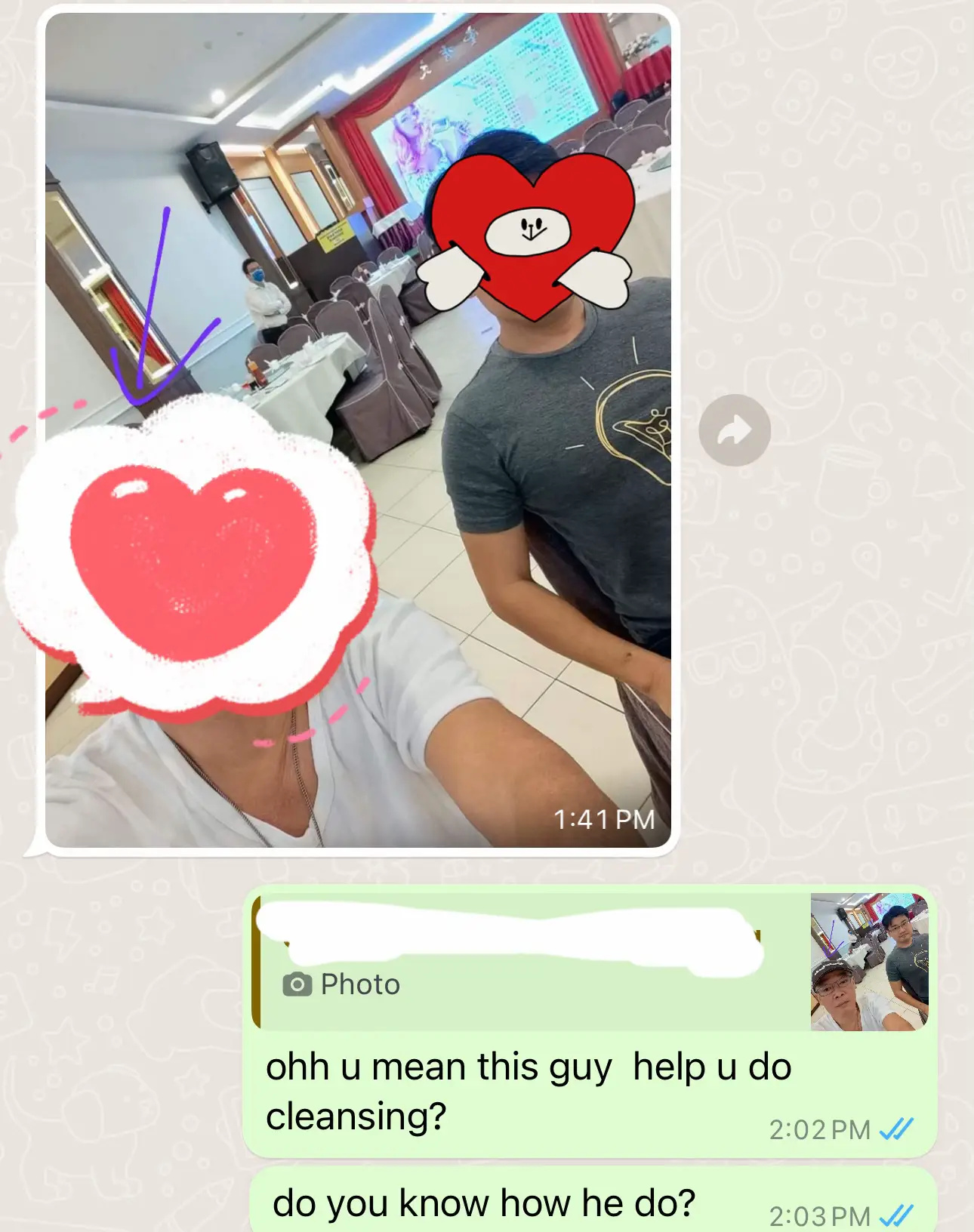974x1232 pixels.
Task: Open the received photo sent at 1:41 PM
Action: 358,430
